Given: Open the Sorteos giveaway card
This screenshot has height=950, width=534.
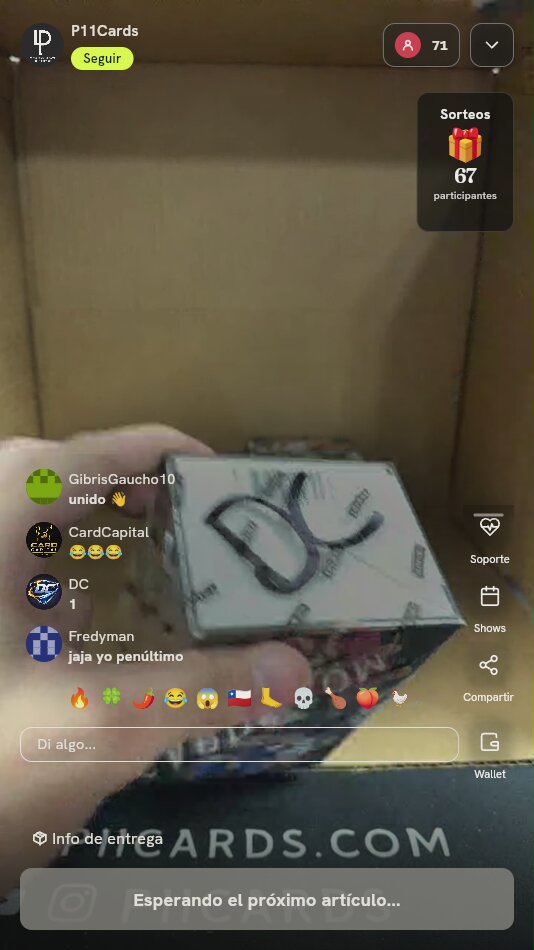Looking at the screenshot, I should (465, 161).
